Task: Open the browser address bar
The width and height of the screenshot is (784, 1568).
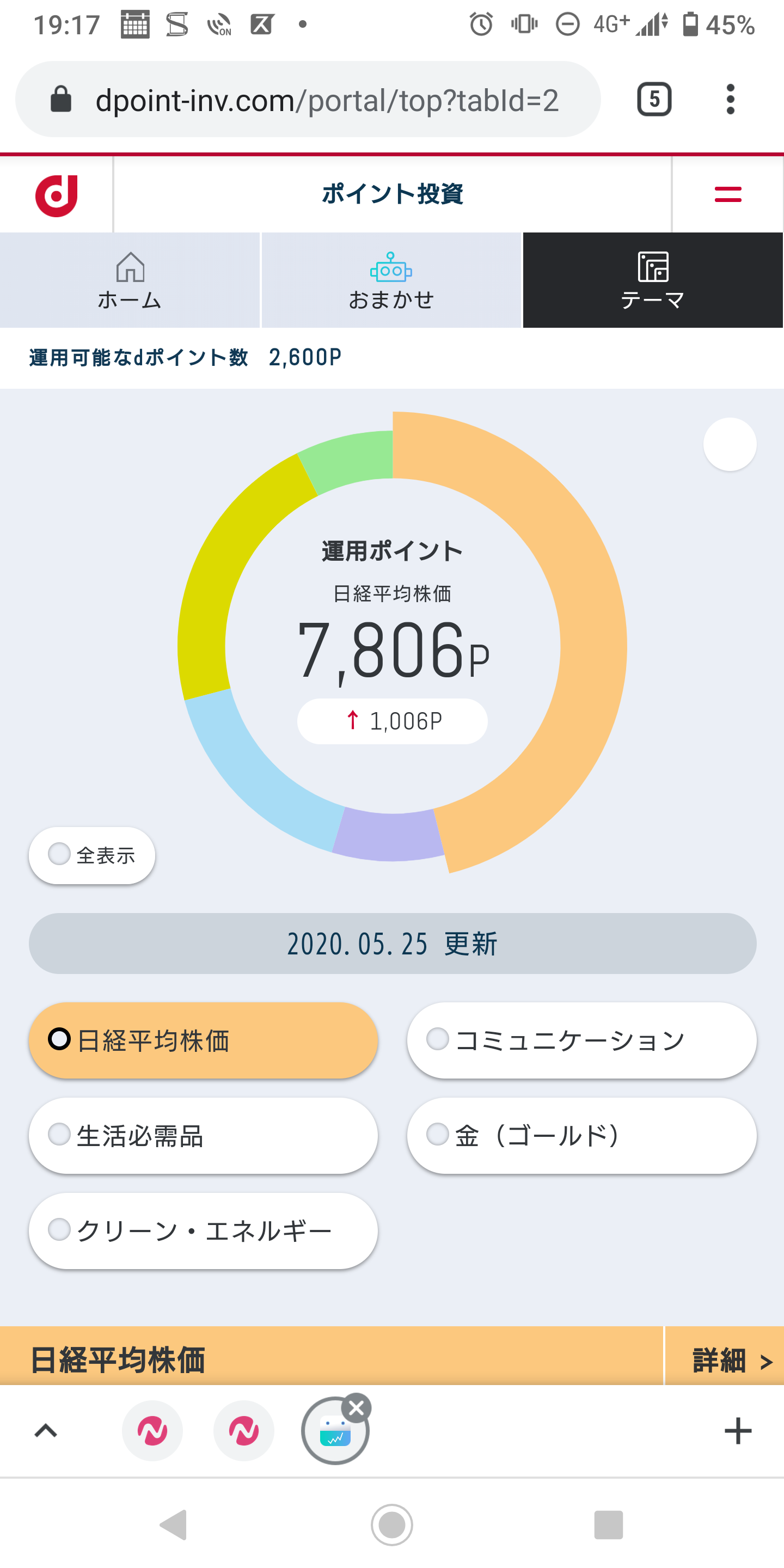Action: click(x=326, y=100)
